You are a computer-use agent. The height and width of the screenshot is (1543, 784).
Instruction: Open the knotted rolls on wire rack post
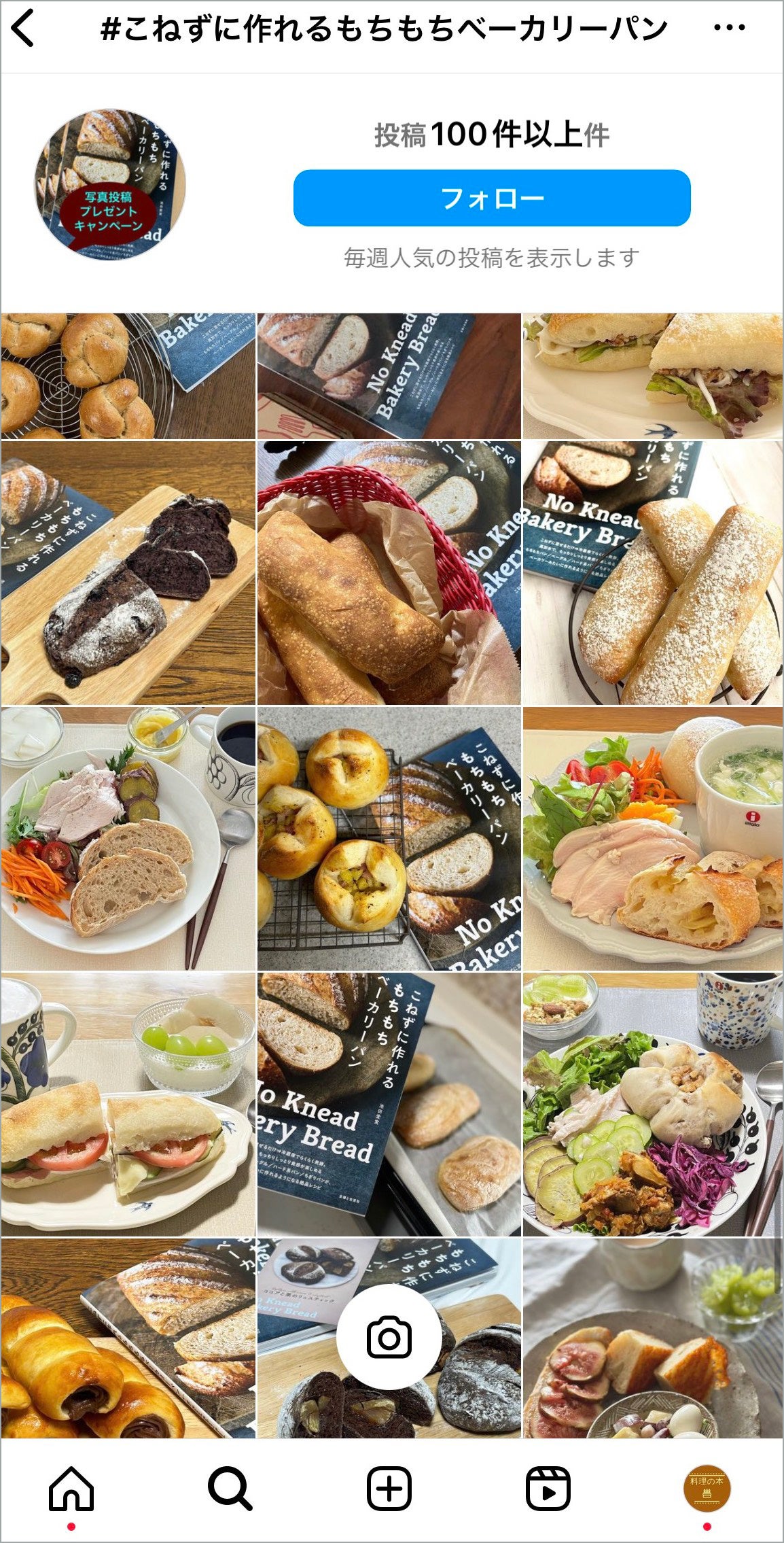[x=128, y=375]
